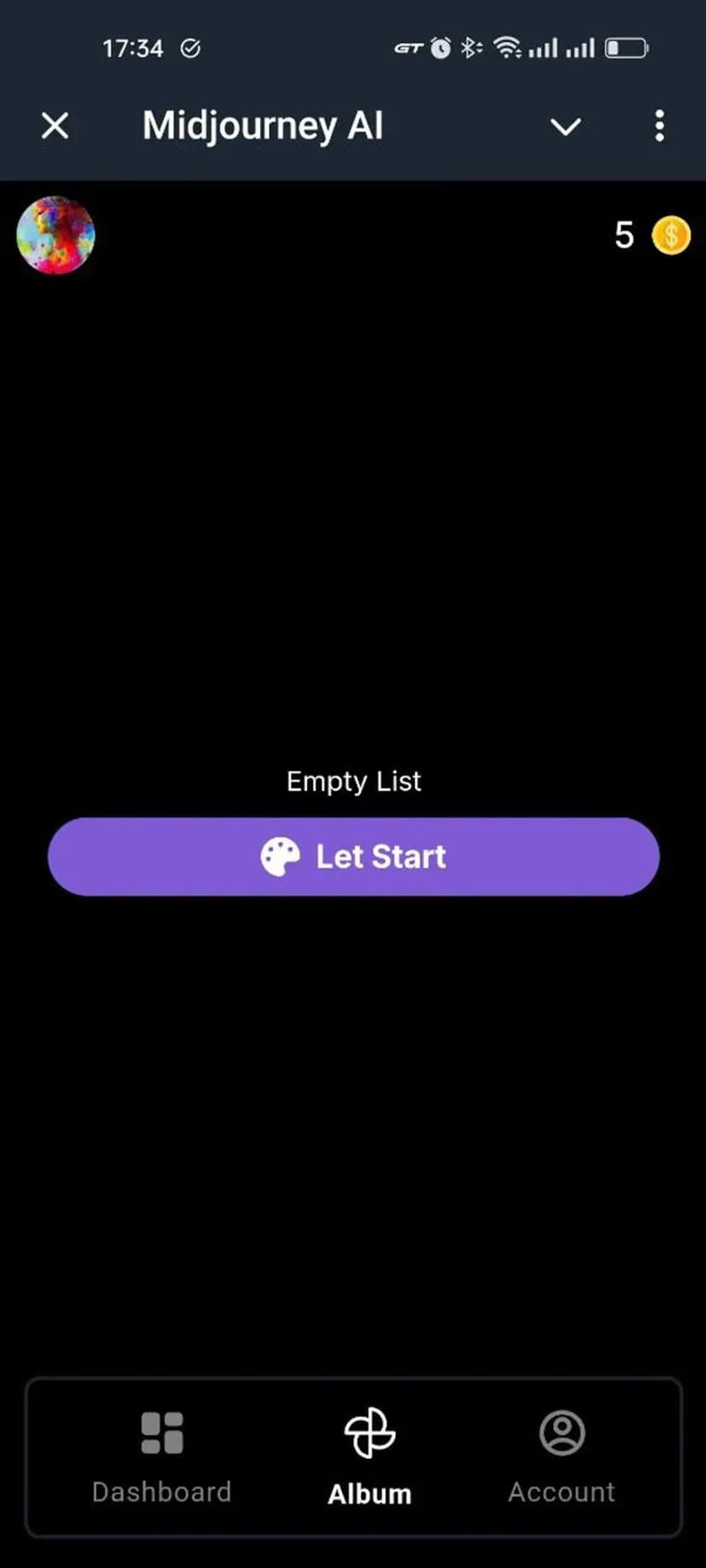Tap the colorful profile avatar
Screen dimensions: 706x1568
point(56,235)
